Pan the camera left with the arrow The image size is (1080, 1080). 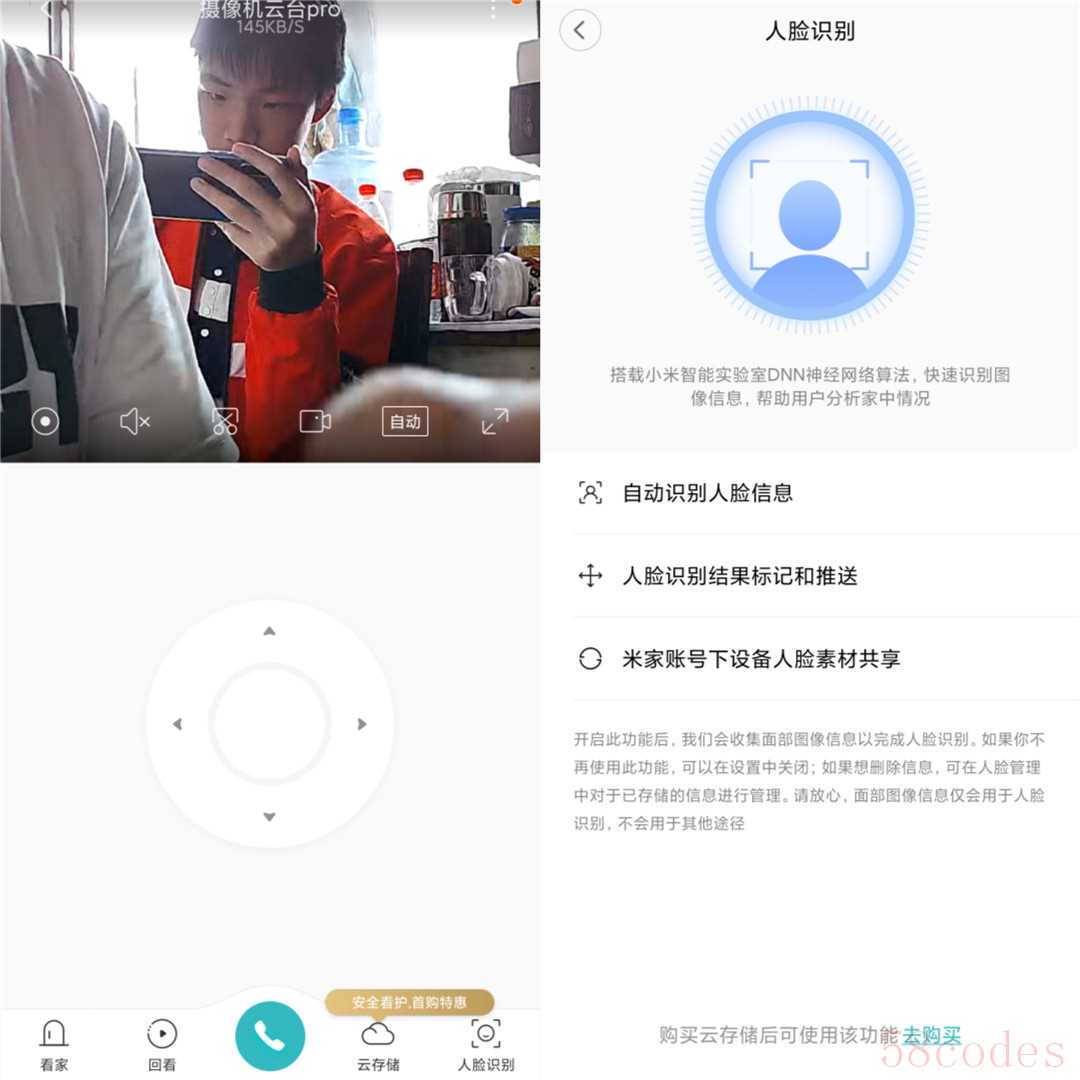(177, 724)
